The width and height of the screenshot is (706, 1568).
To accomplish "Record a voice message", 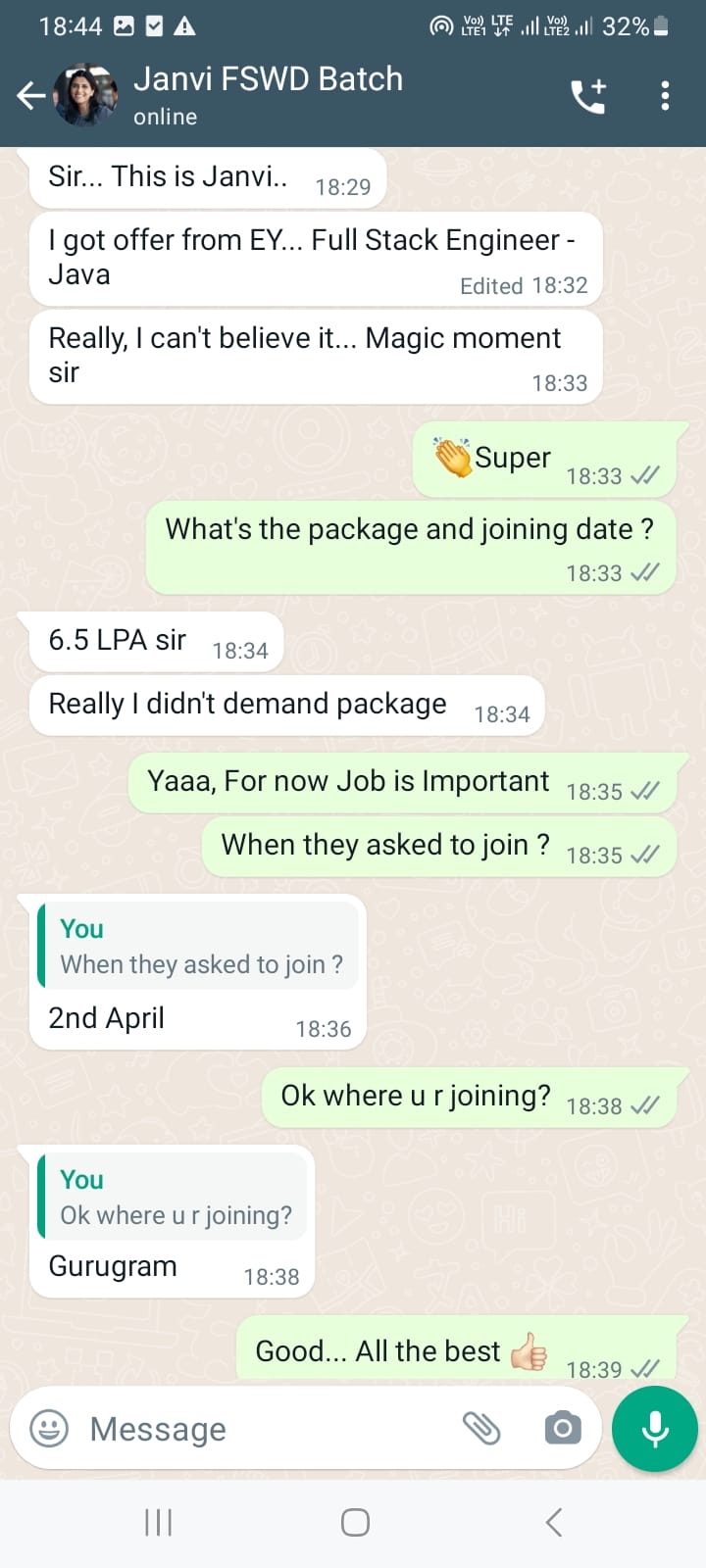I will (x=654, y=1428).
